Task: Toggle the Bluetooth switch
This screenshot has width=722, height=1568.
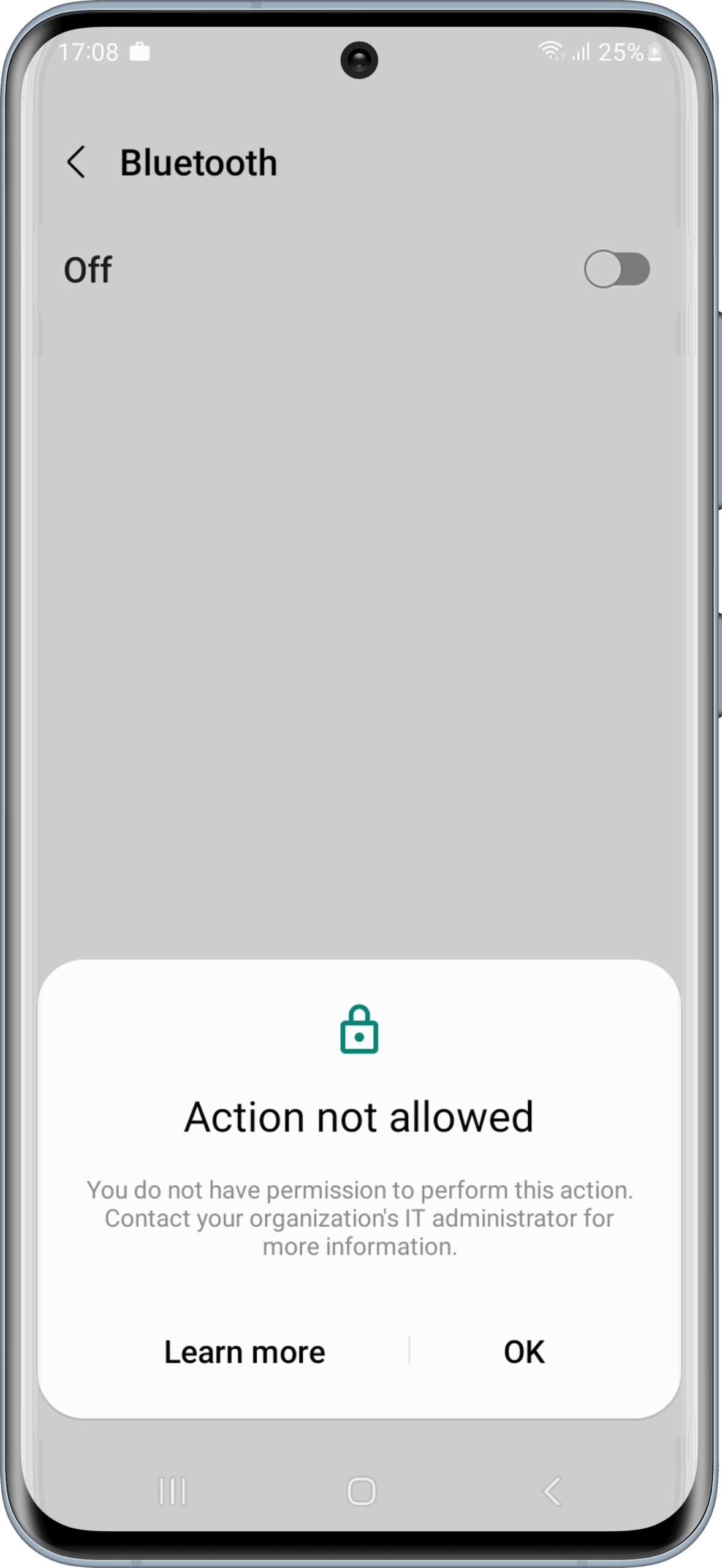Action: pyautogui.click(x=617, y=269)
